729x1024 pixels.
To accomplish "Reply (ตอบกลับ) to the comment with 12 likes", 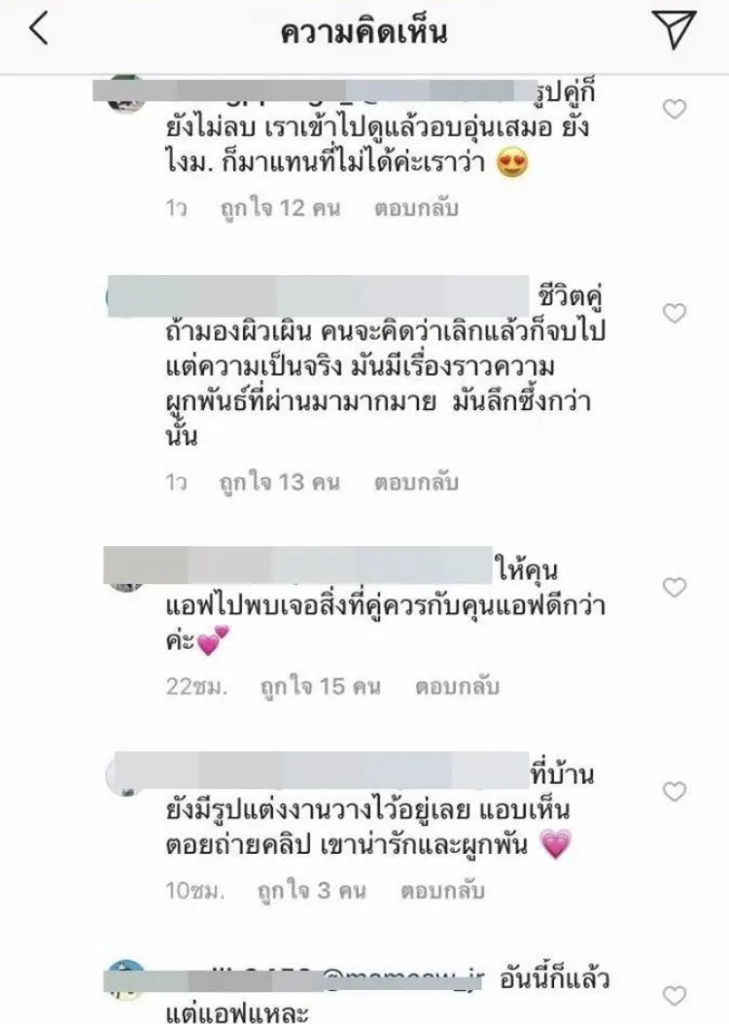I will click(x=416, y=209).
